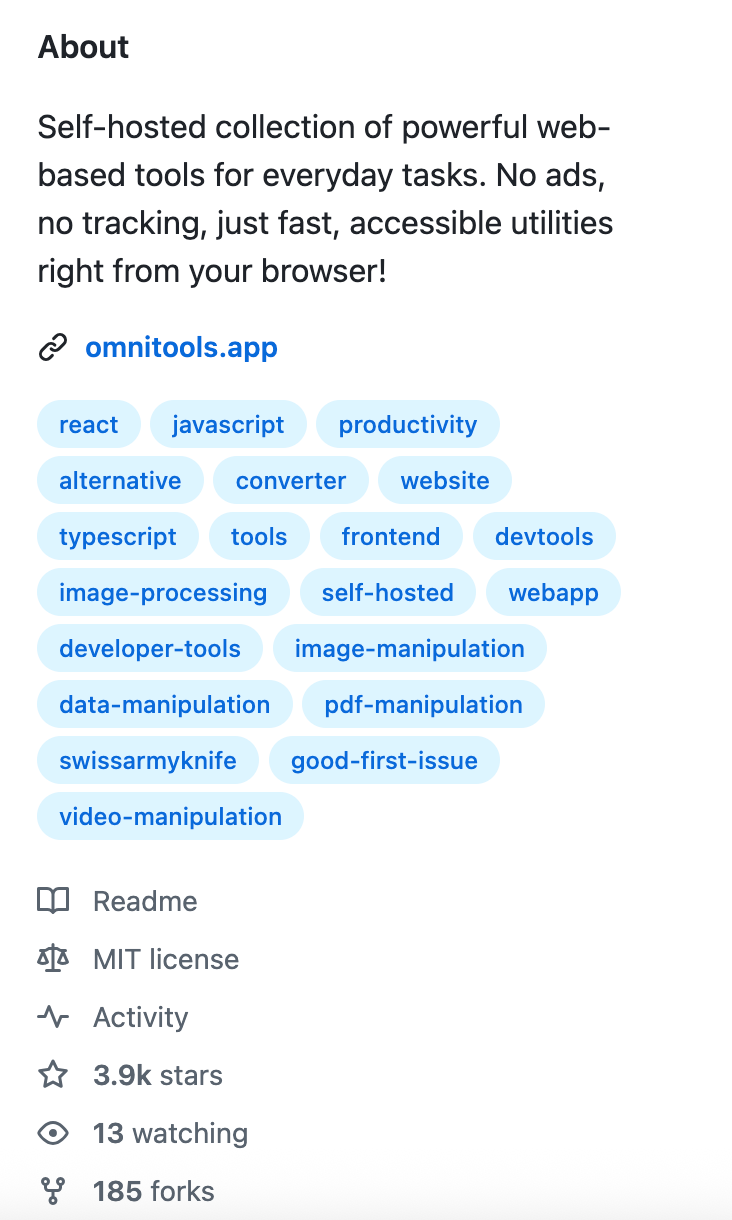Viewport: 732px width, 1220px height.
Task: Select the swissarmyknife topic chip
Action: [x=148, y=761]
